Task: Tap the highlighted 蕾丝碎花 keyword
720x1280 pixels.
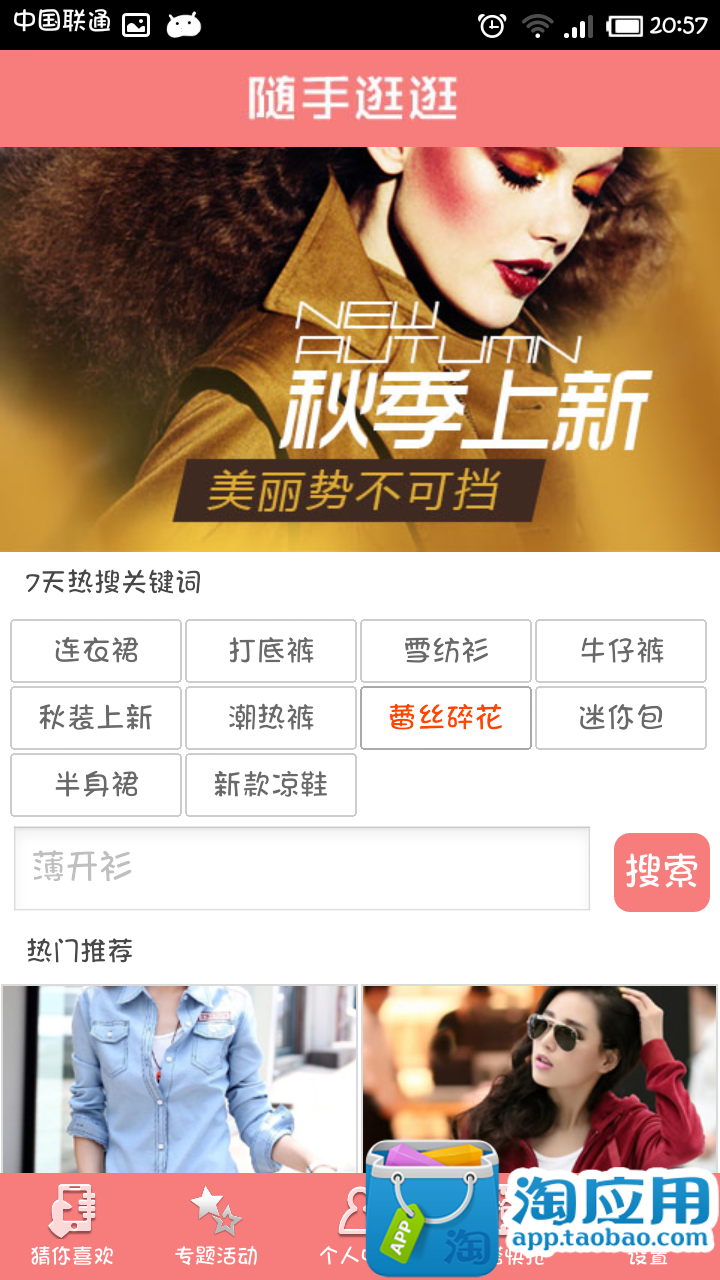Action: (446, 718)
